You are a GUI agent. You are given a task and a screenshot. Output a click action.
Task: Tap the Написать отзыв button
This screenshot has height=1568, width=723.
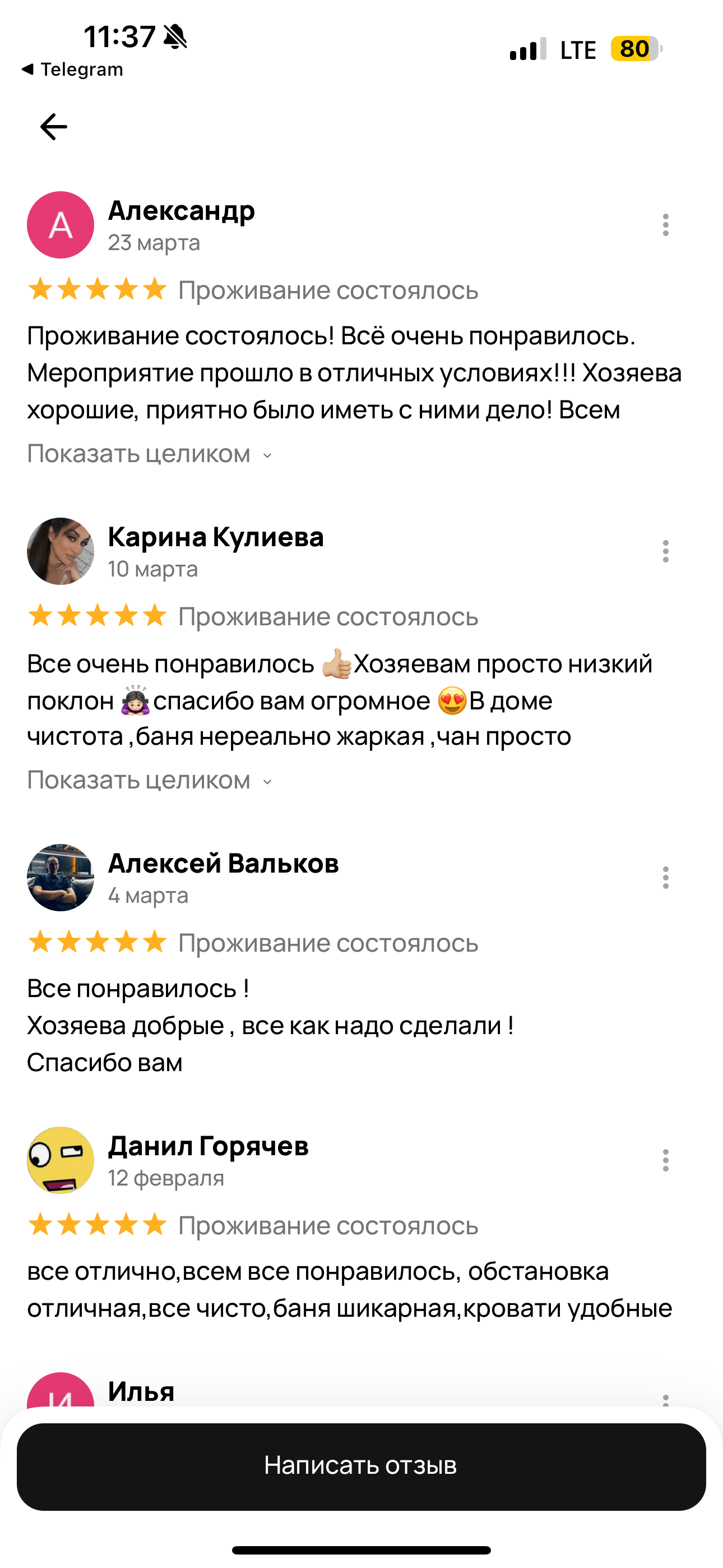click(x=361, y=1466)
